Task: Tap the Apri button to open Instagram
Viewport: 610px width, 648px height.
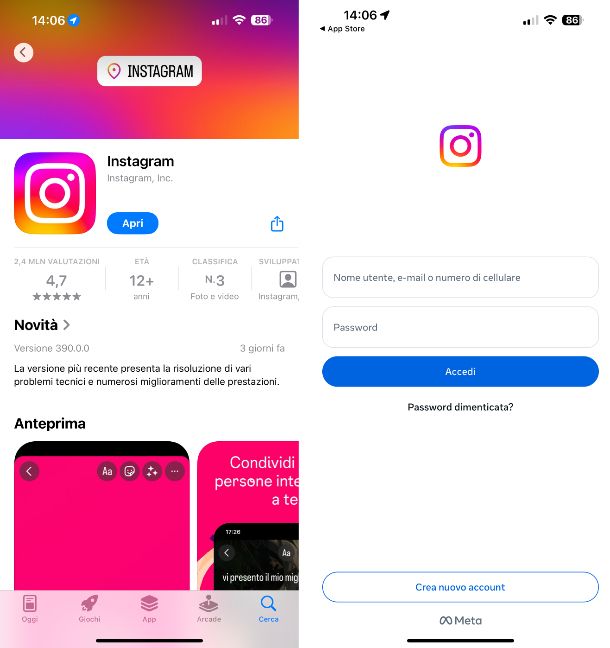Action: point(132,223)
